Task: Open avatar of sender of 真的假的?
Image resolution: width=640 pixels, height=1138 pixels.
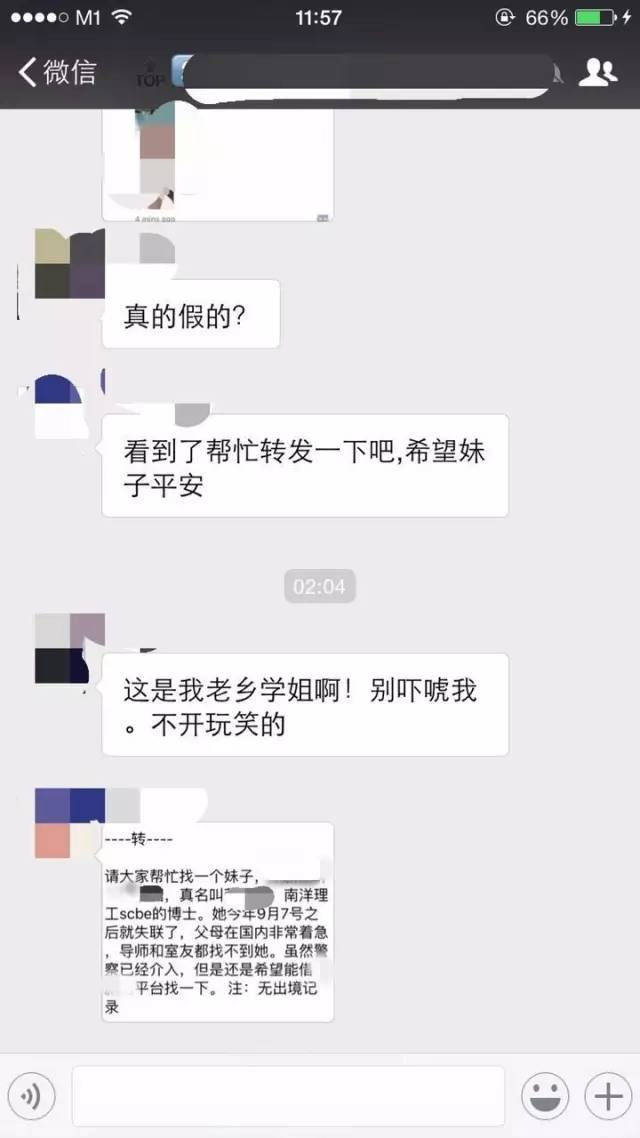Action: (x=68, y=264)
